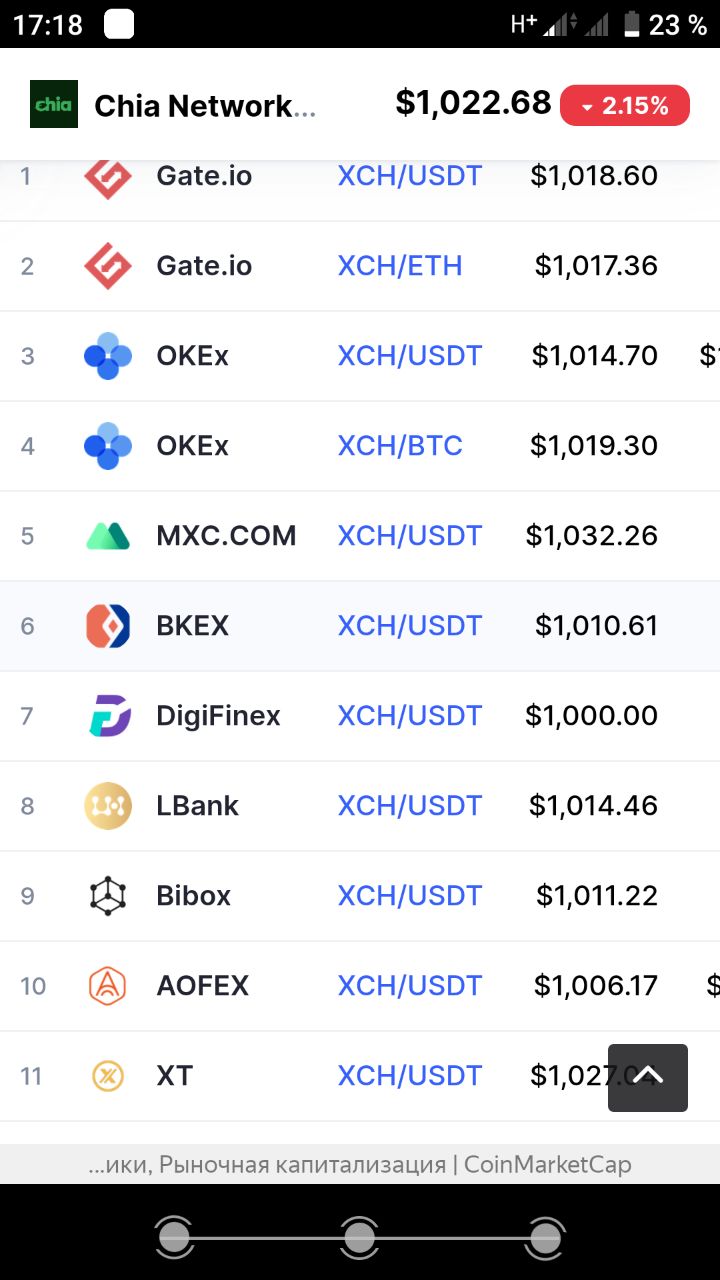This screenshot has height=1280, width=720.
Task: Open the OKEx exchange in the XCH/USDT row
Action: coord(192,356)
